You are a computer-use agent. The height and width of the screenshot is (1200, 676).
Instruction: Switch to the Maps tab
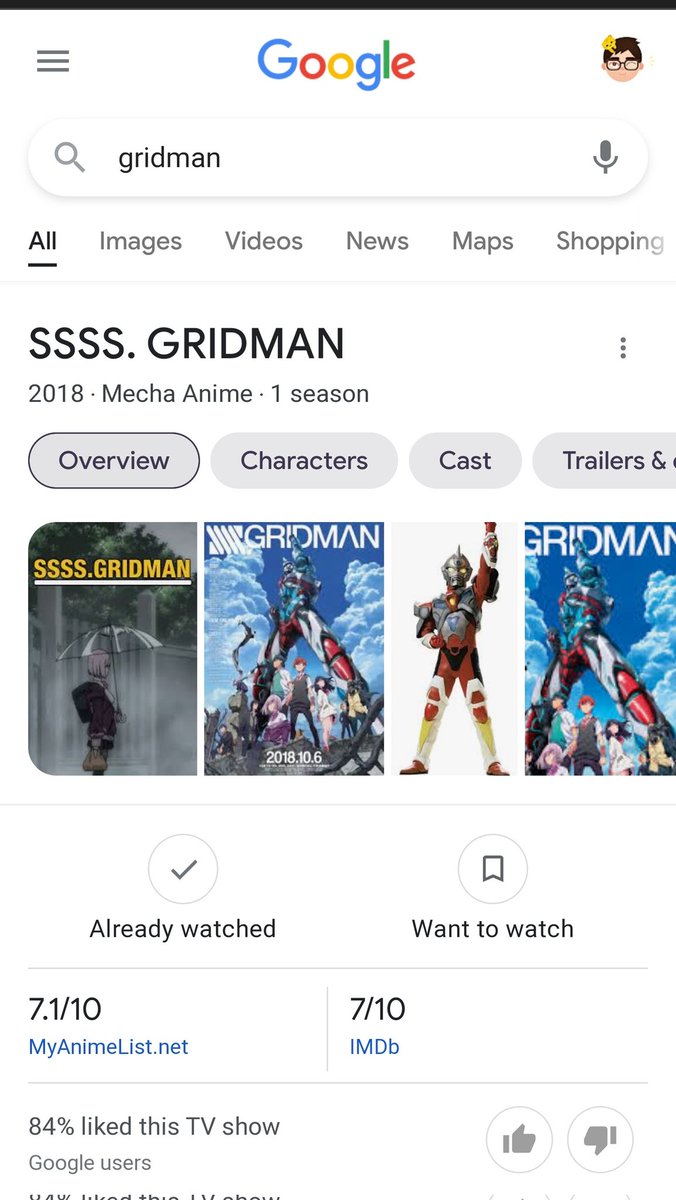[482, 241]
